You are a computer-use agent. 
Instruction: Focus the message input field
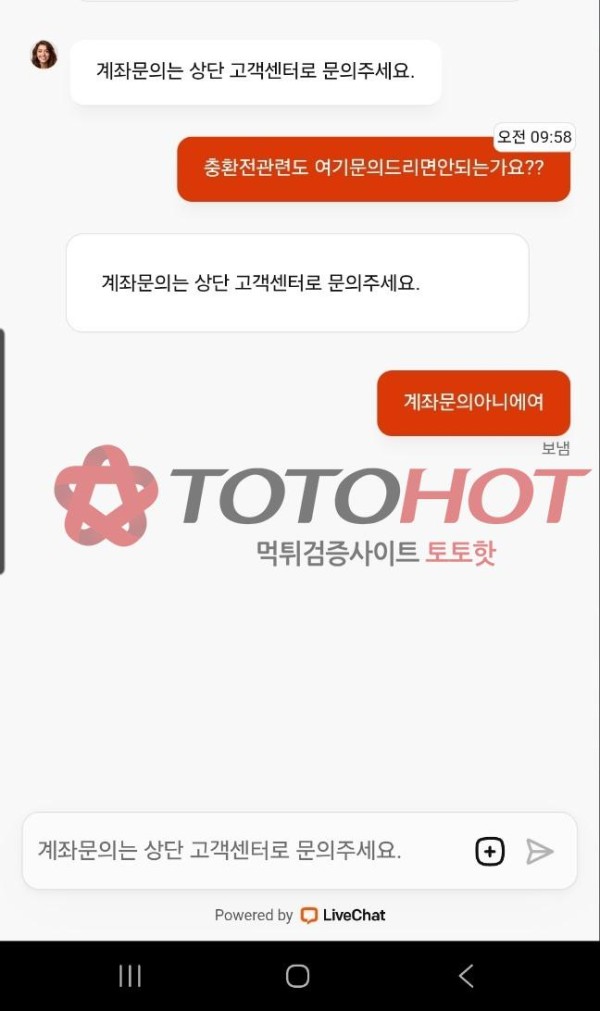240,851
